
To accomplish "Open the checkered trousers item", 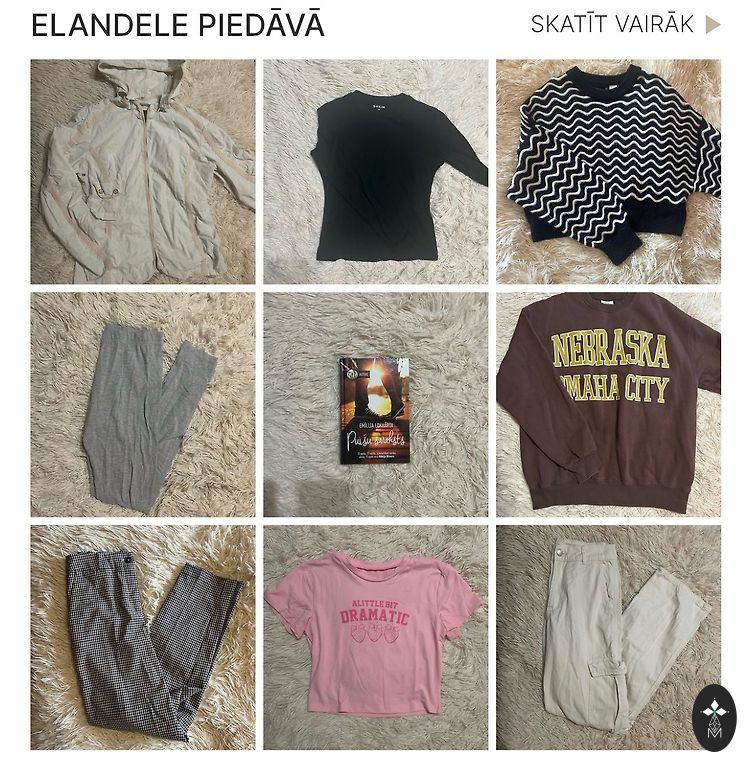I will (142, 637).
